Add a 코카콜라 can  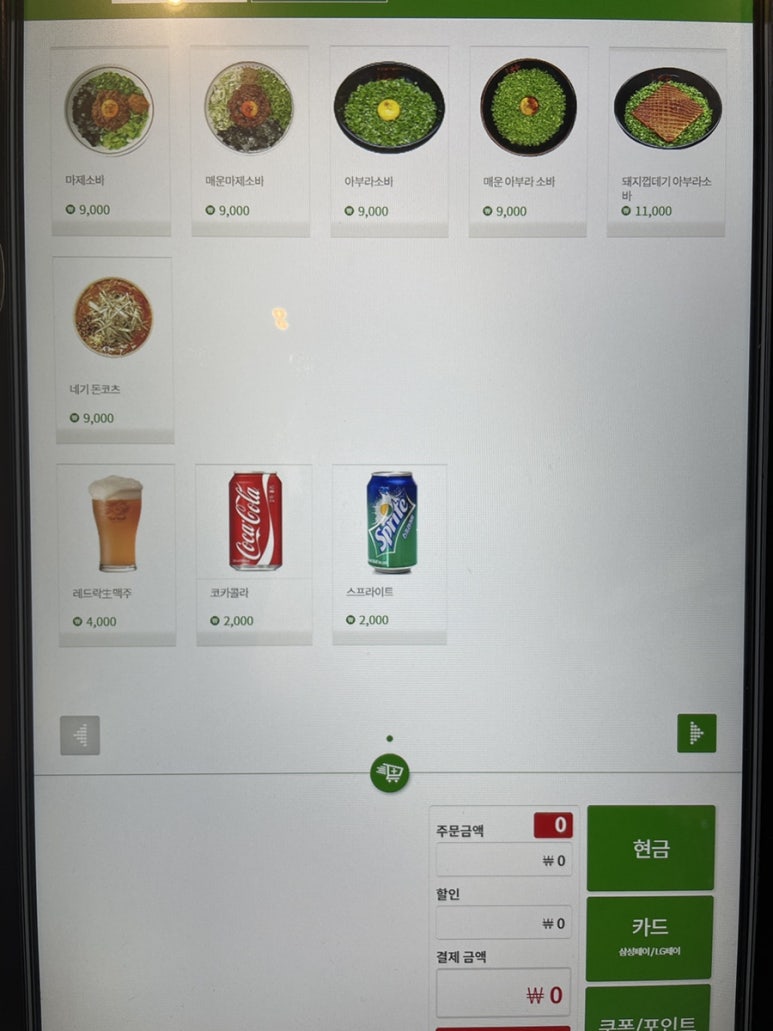point(254,554)
